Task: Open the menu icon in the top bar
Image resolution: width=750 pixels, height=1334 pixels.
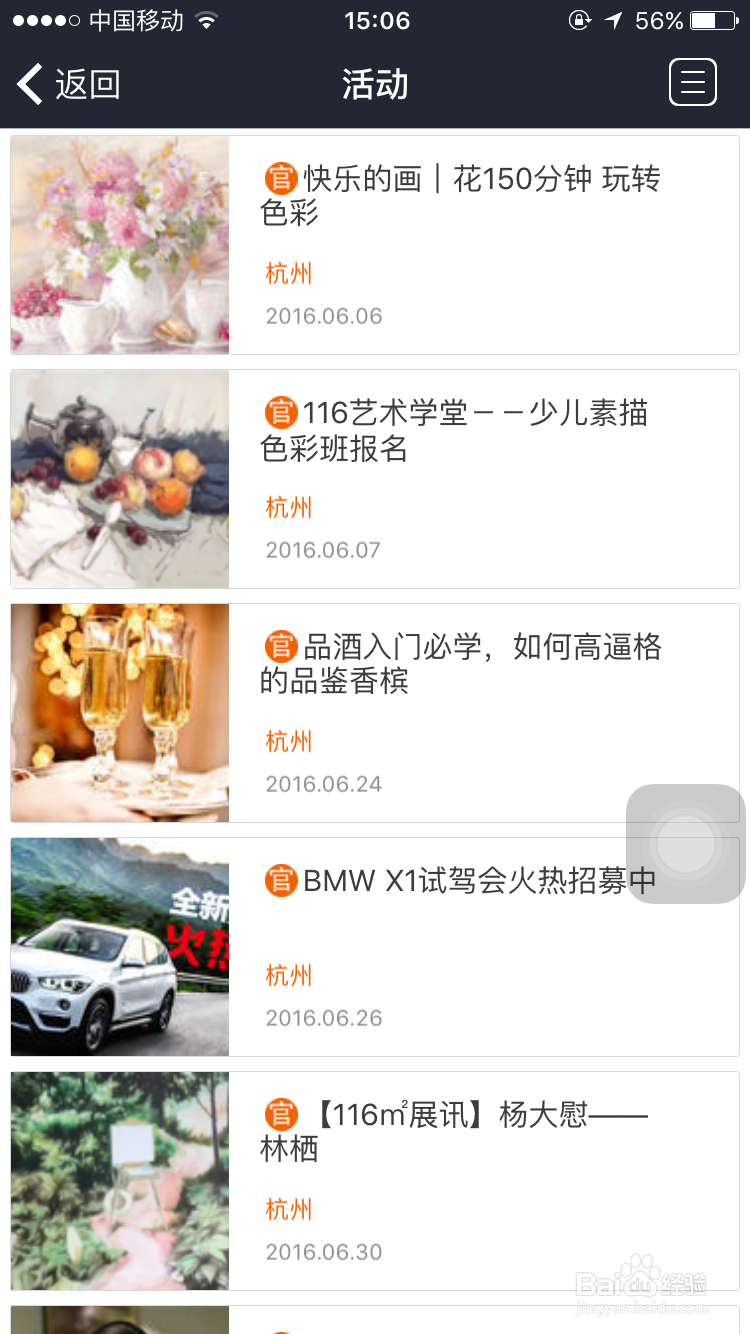Action: [x=692, y=82]
